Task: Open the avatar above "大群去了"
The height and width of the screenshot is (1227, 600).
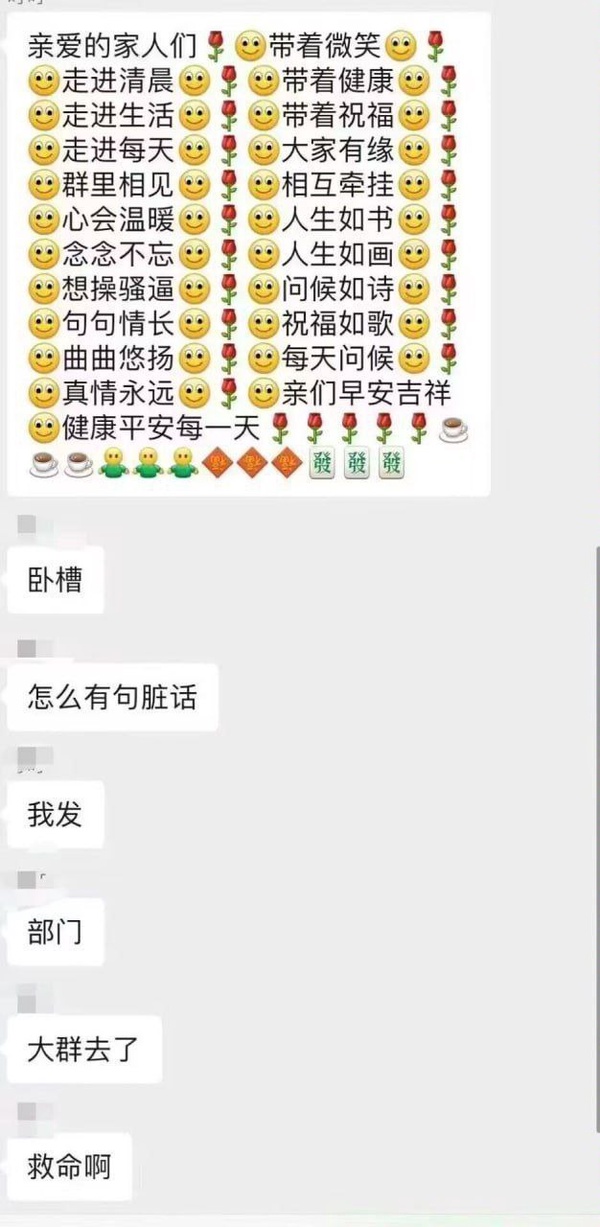Action: (27, 996)
